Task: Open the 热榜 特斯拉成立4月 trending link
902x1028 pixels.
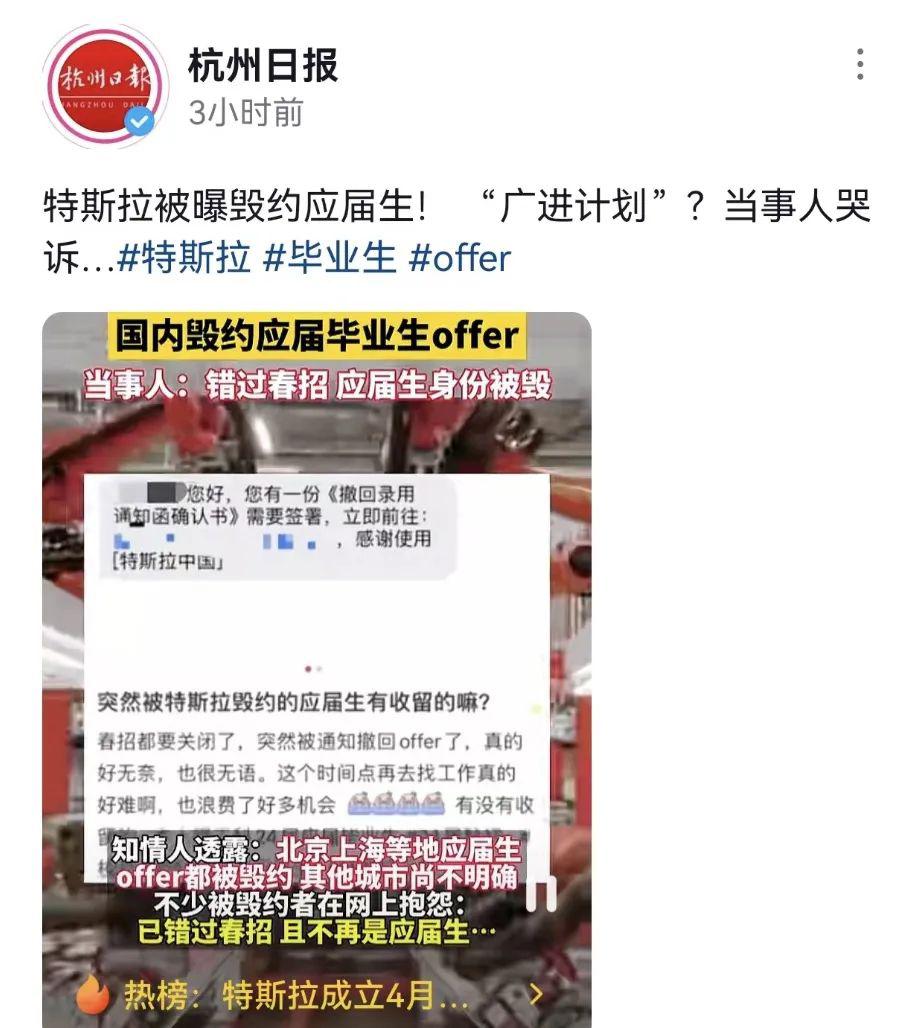Action: pos(310,995)
